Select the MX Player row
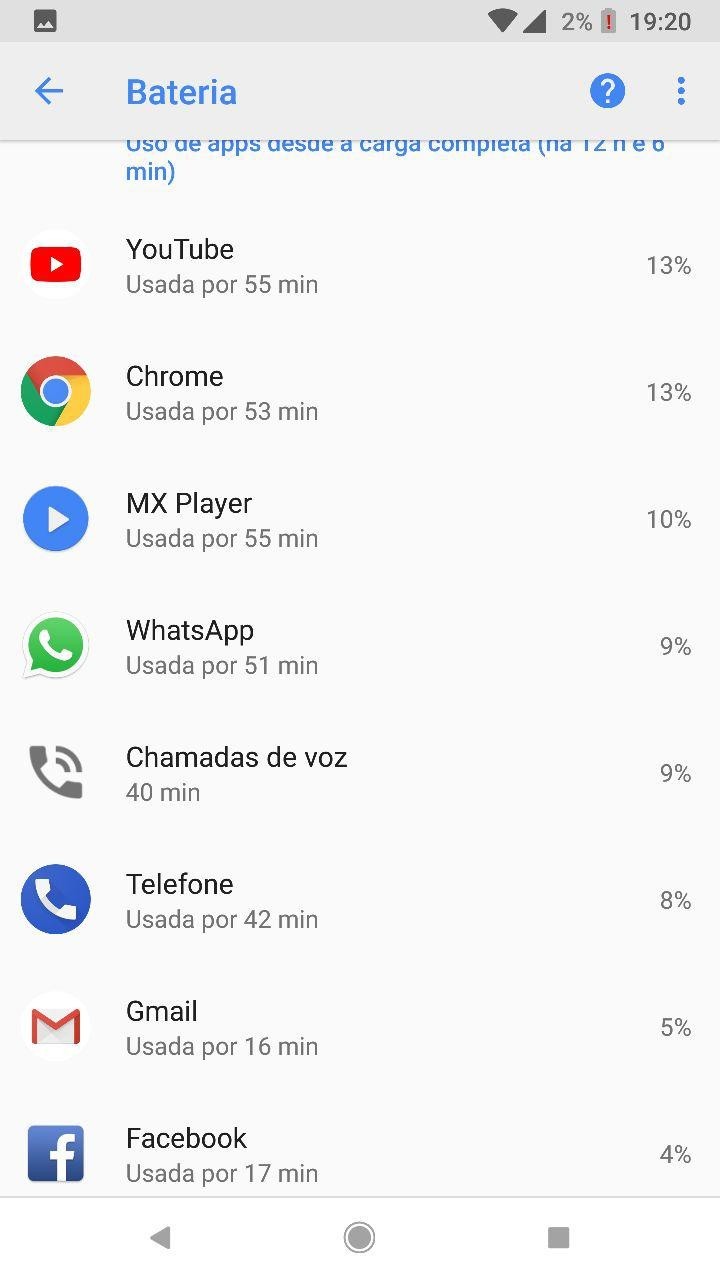720x1280 pixels. 360,519
